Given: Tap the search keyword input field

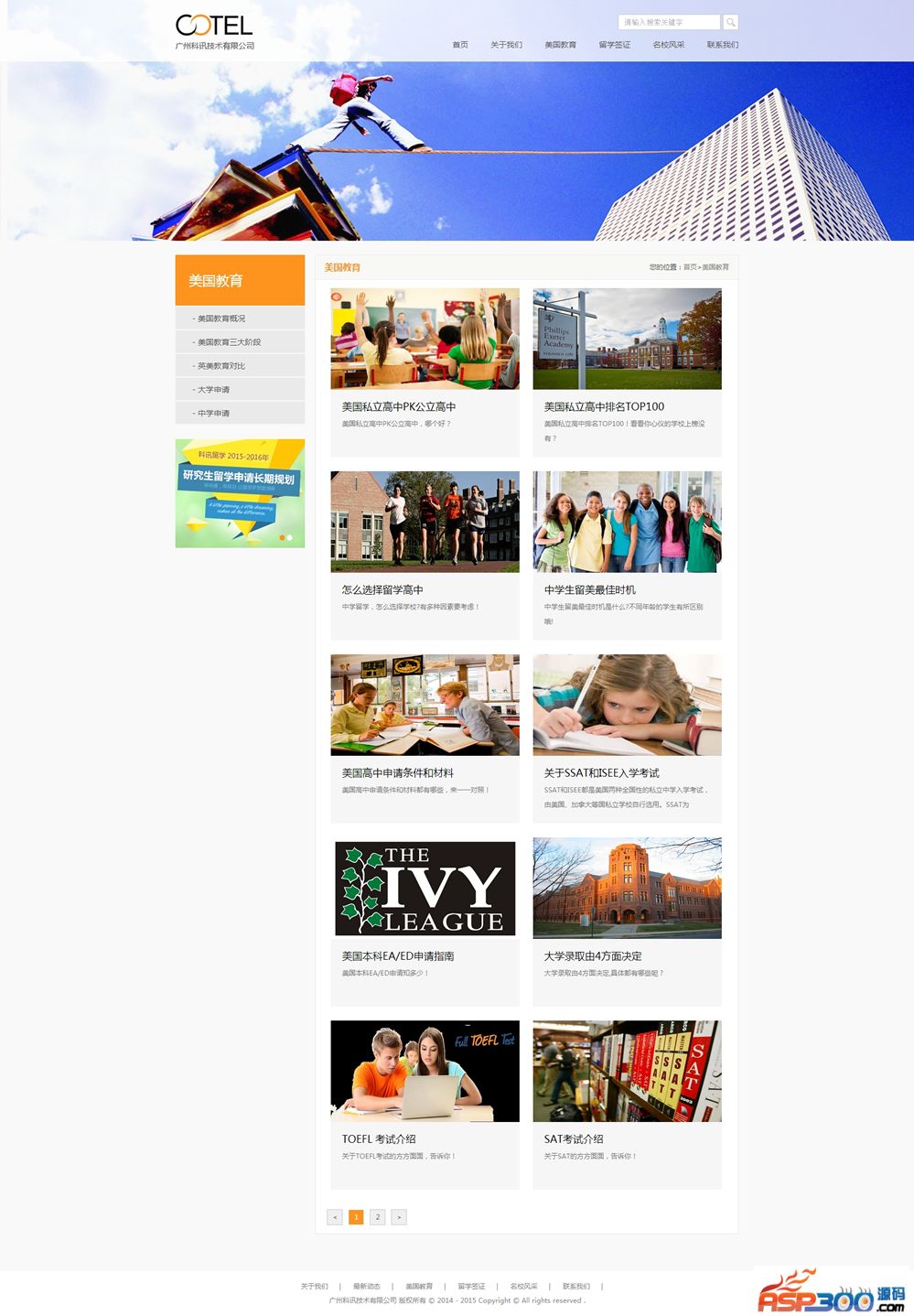Looking at the screenshot, I should pyautogui.click(x=669, y=22).
